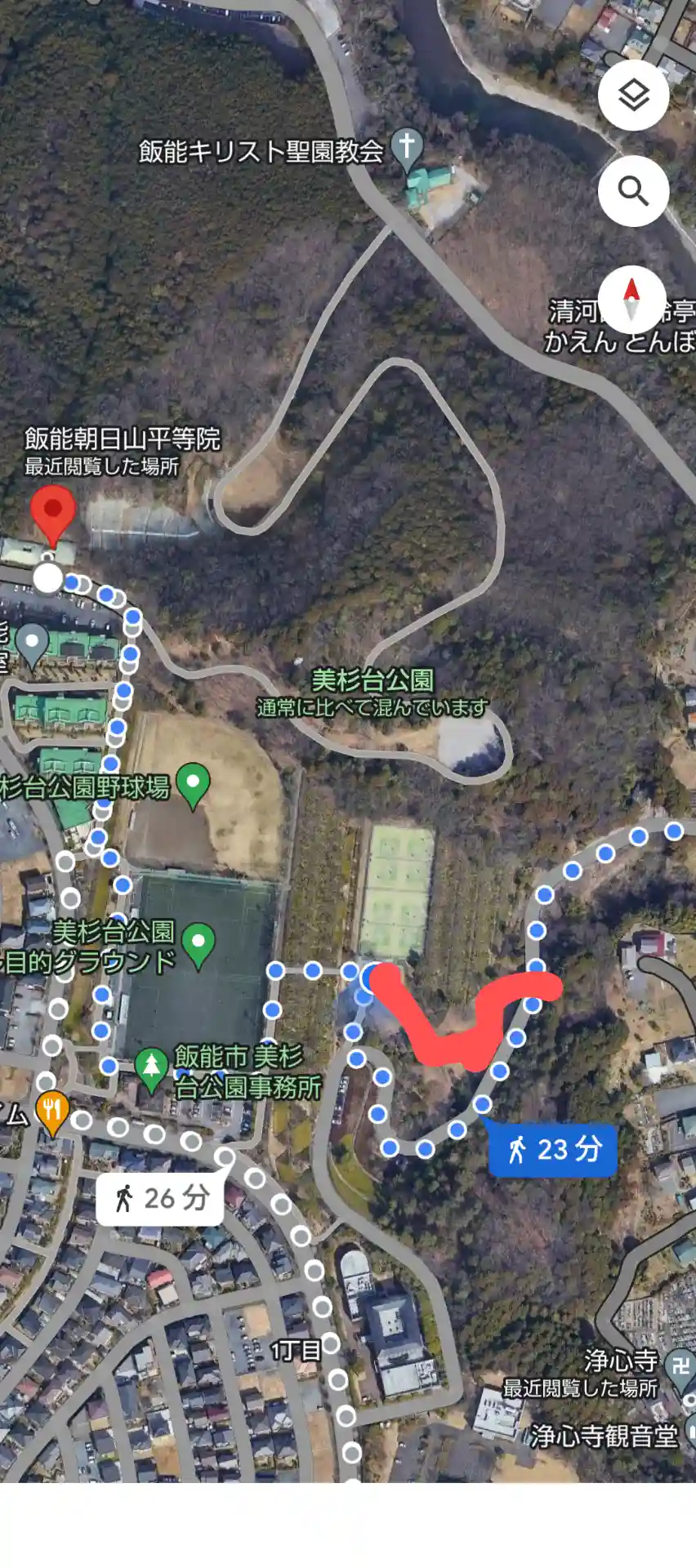Open the 美杉台公園野球場 green pin
Screen dimensions: 696x1568
pos(193,784)
